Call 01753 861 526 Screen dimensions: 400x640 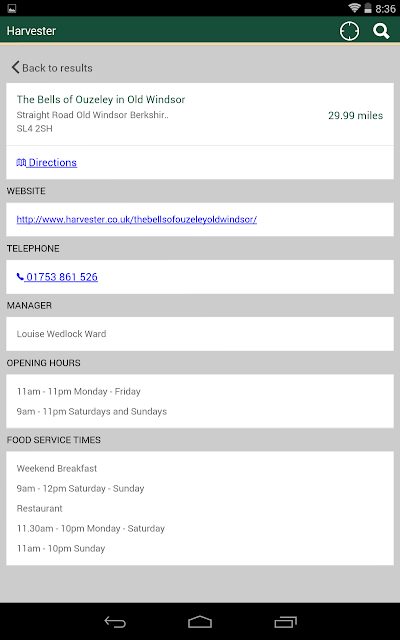click(57, 277)
